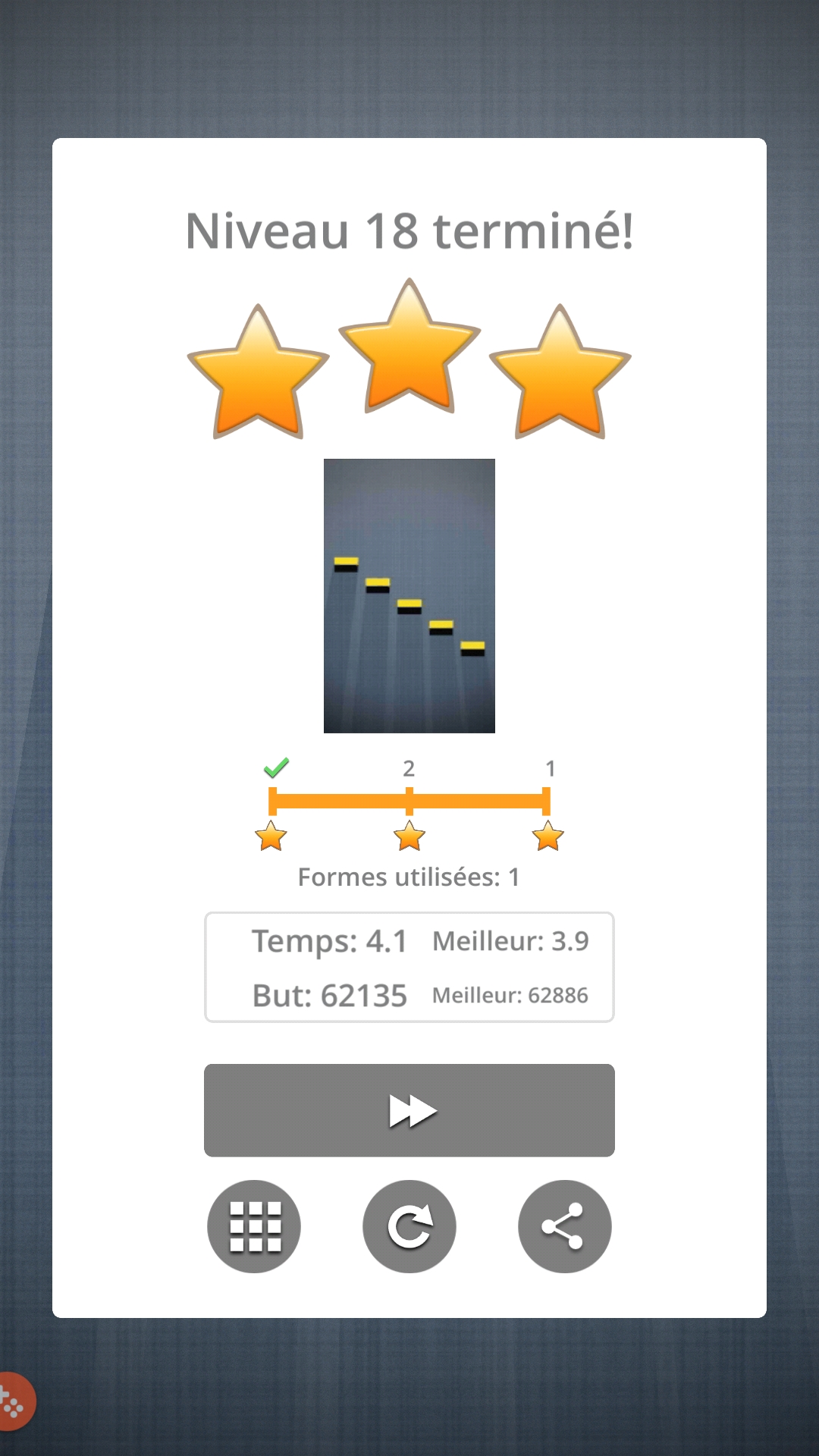
Task: Share your level result
Action: pyautogui.click(x=564, y=1226)
